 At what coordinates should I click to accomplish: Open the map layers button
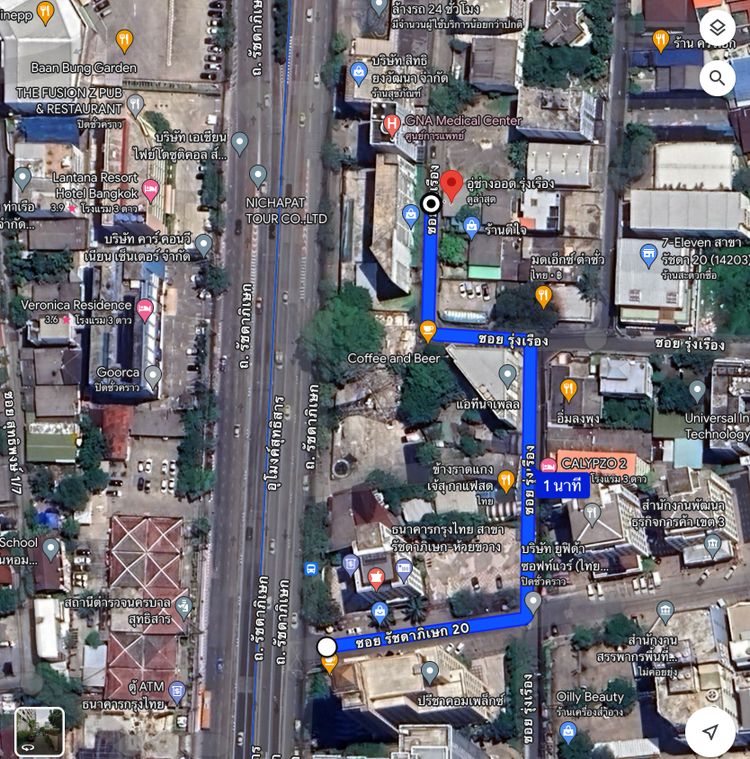[x=717, y=28]
